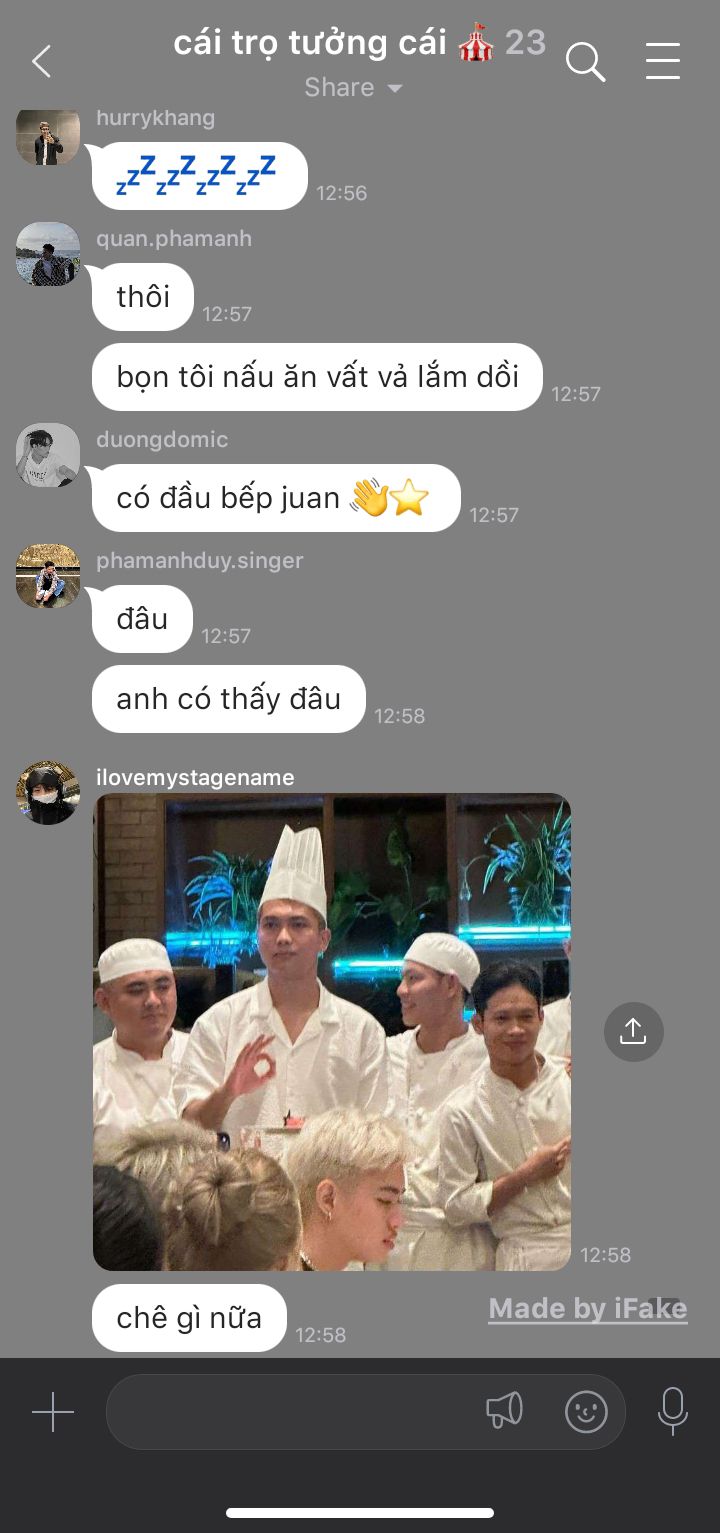The width and height of the screenshot is (720, 1533).
Task: Tap duongdomic's profile avatar
Action: 47,455
